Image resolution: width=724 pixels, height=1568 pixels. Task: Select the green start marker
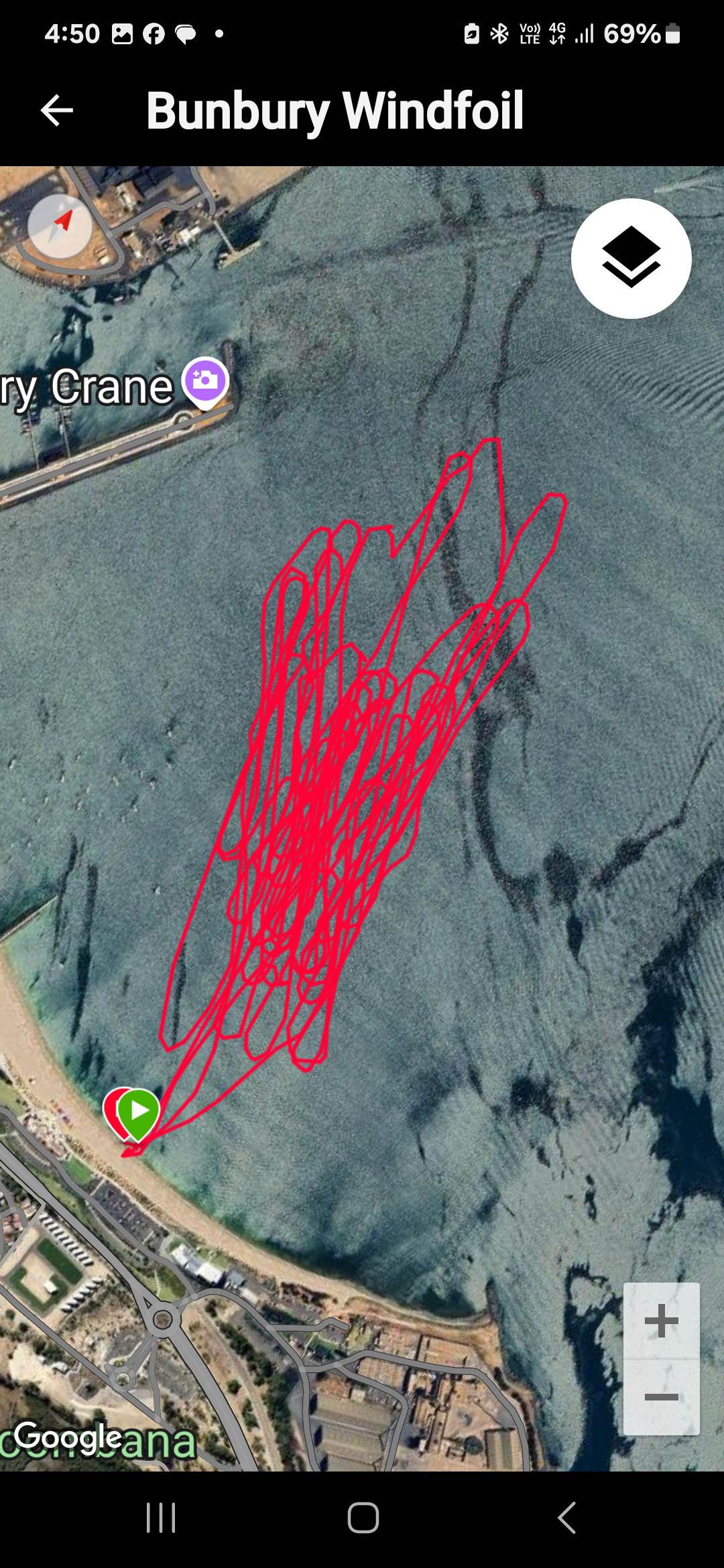pyautogui.click(x=139, y=1111)
